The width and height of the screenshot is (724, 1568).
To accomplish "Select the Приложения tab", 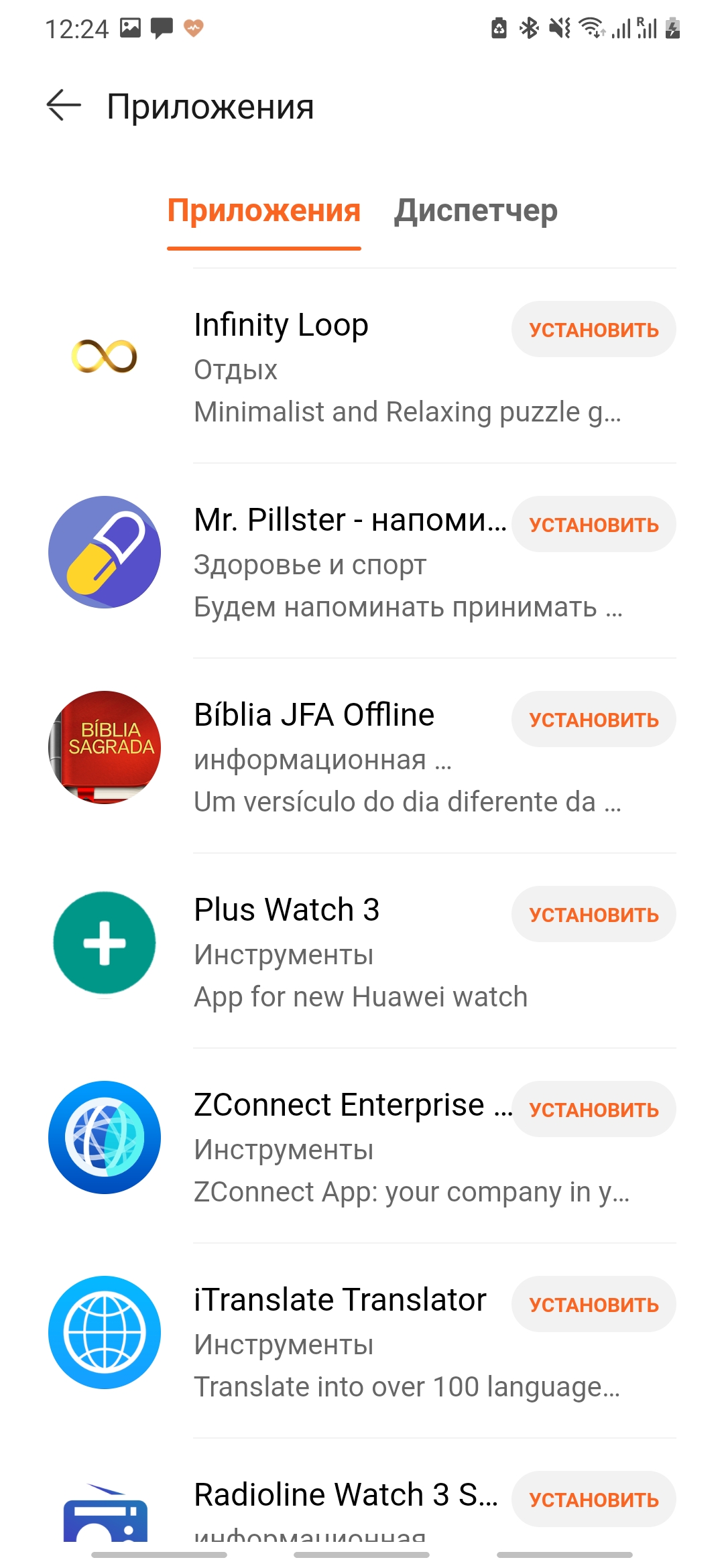I will [x=263, y=211].
